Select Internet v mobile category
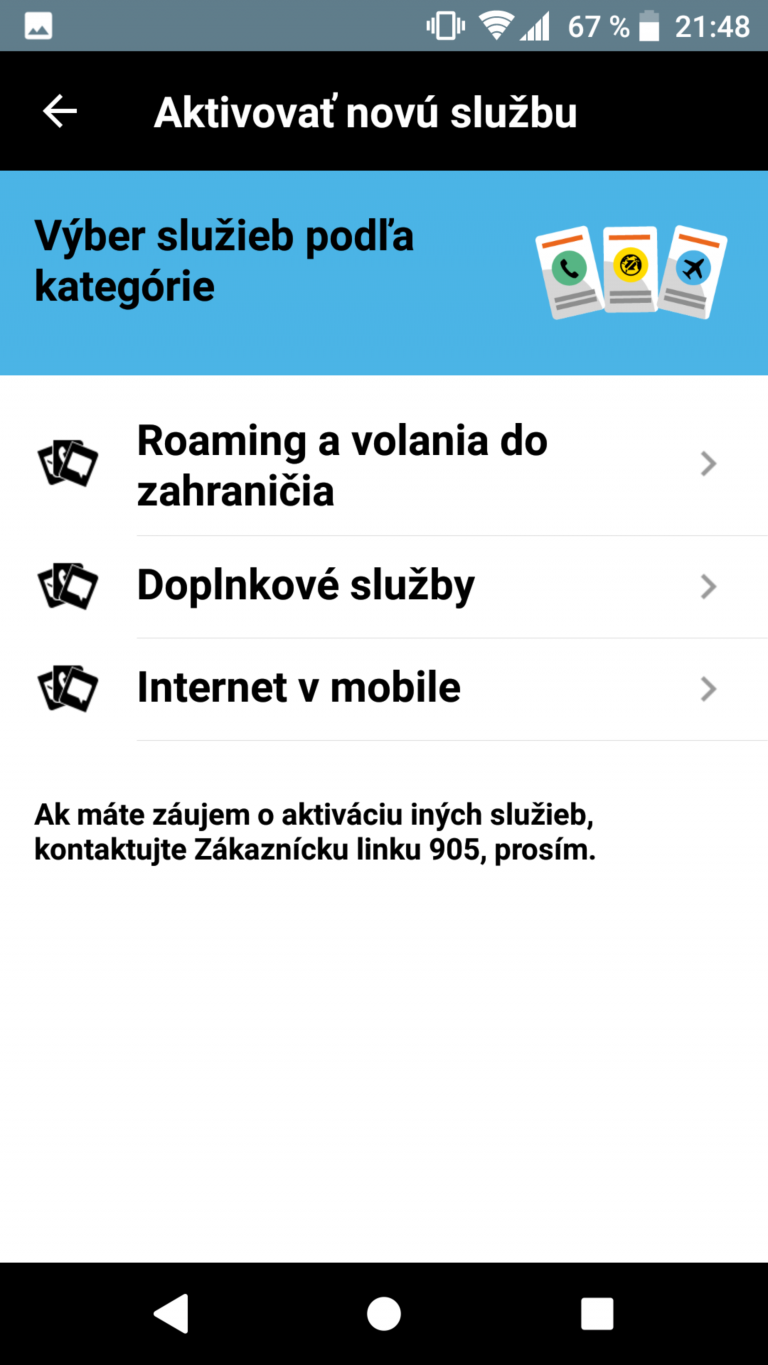The width and height of the screenshot is (768, 1365). click(384, 689)
